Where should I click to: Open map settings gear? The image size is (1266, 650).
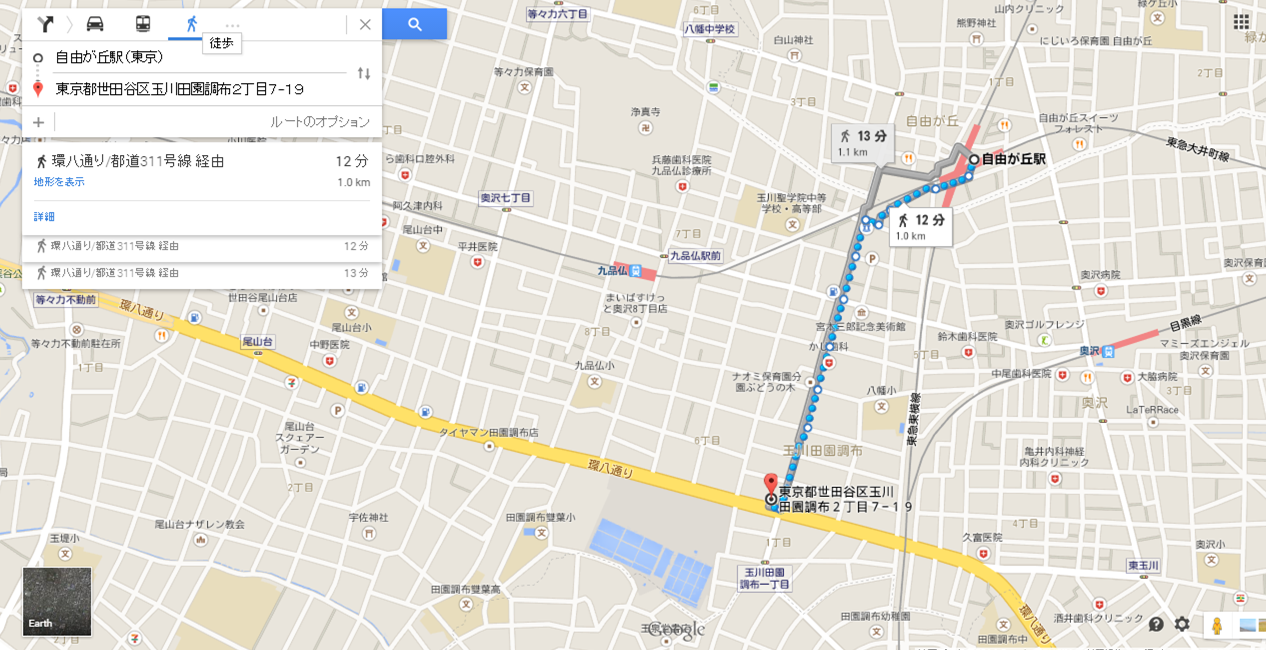(x=1182, y=624)
